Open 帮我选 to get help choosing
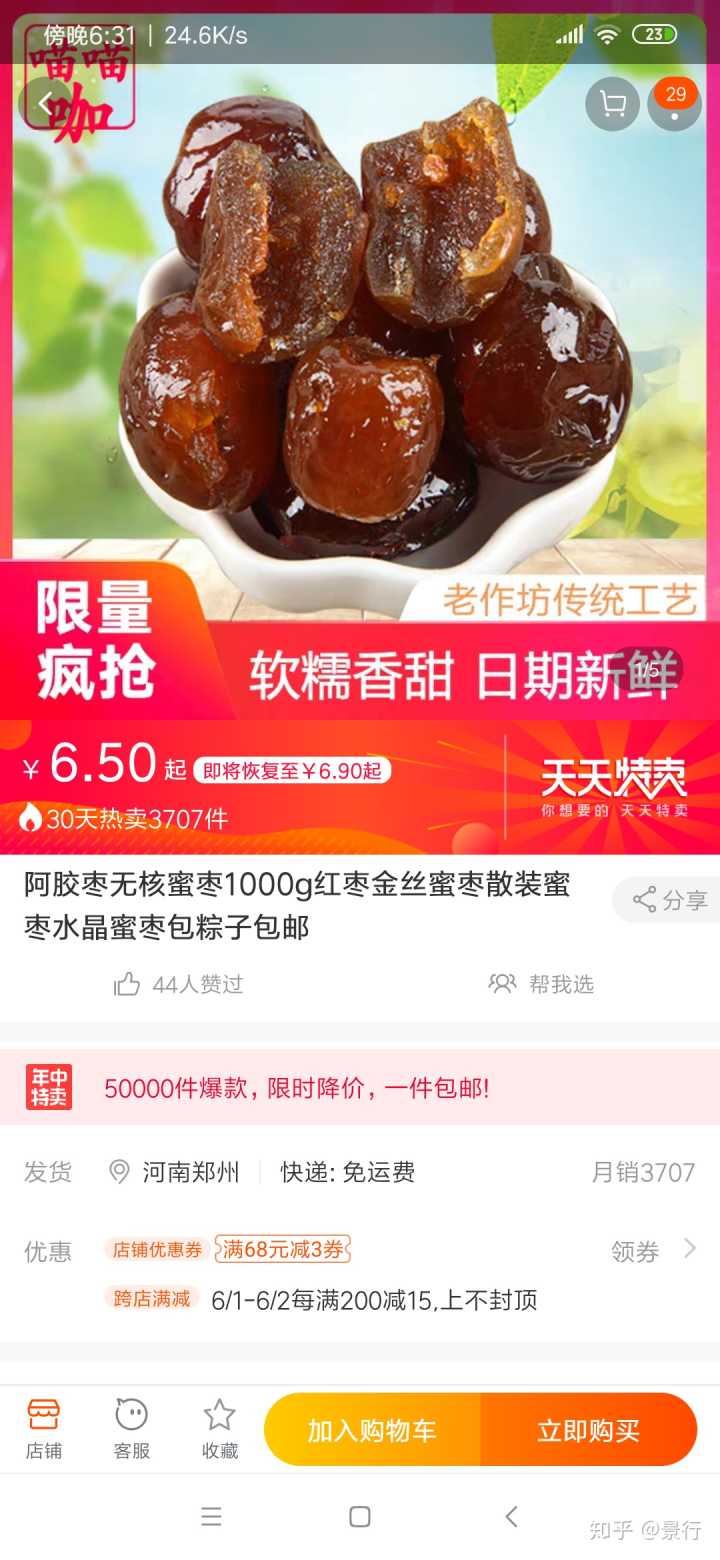The width and height of the screenshot is (720, 1560). click(541, 984)
